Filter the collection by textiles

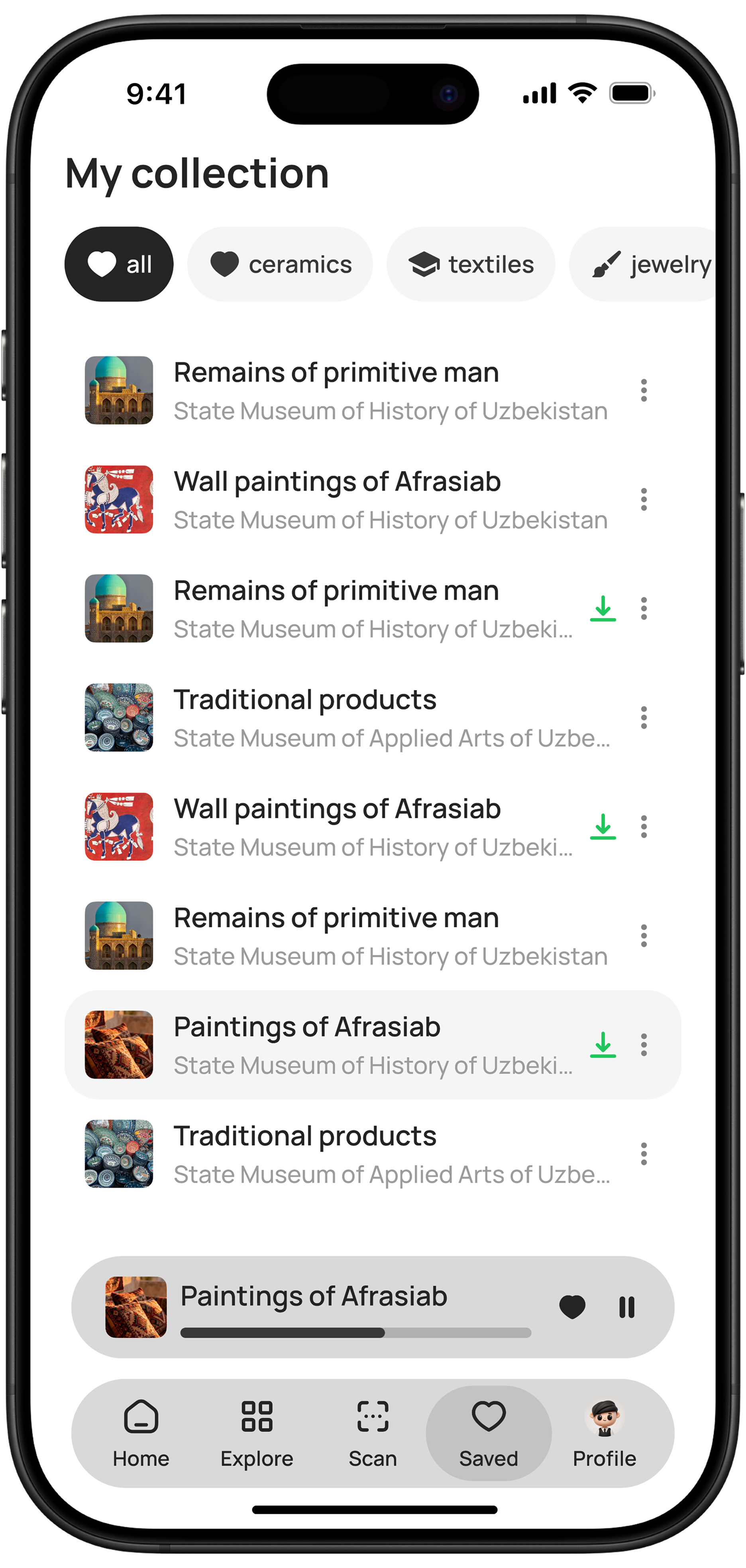[471, 264]
